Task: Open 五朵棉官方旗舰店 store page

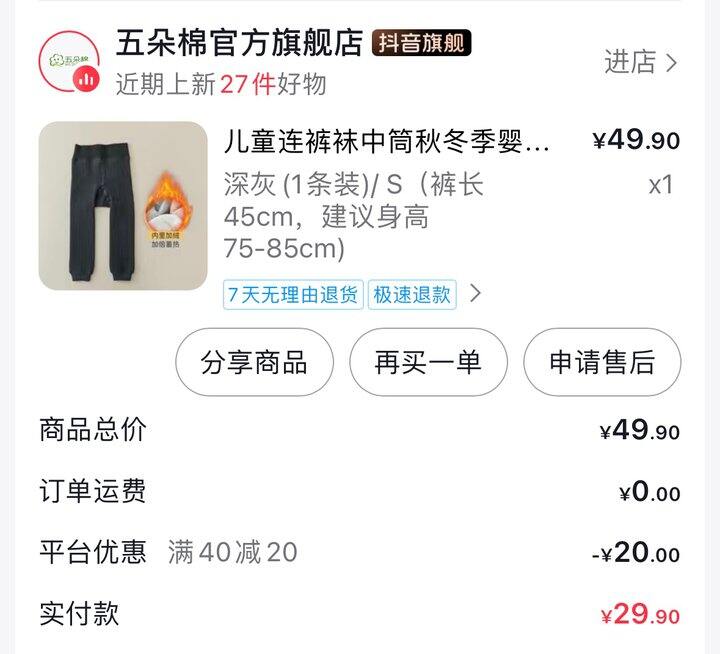Action: (238, 43)
